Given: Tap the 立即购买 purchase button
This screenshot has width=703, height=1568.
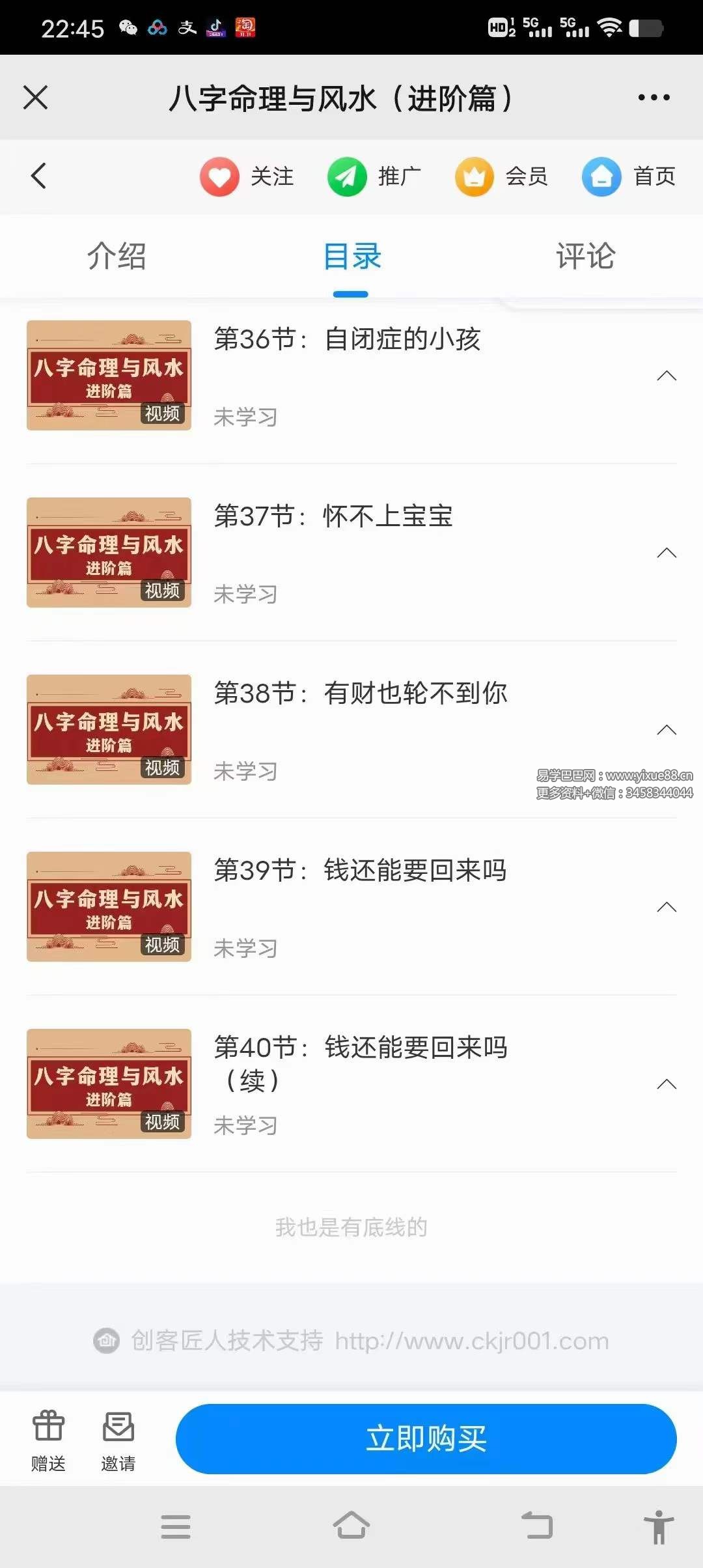Looking at the screenshot, I should tap(426, 1439).
